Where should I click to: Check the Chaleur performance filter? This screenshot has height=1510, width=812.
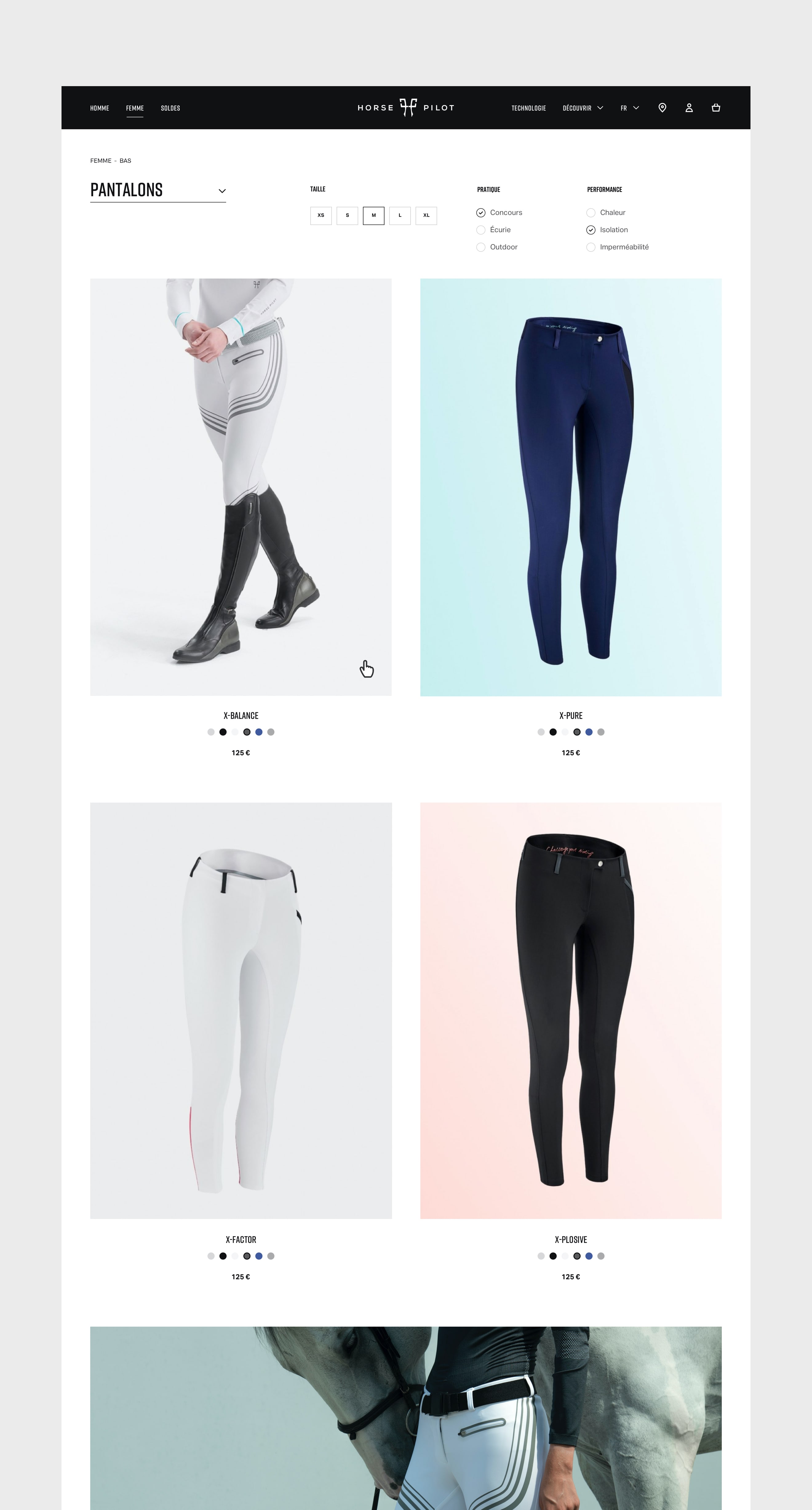click(591, 213)
